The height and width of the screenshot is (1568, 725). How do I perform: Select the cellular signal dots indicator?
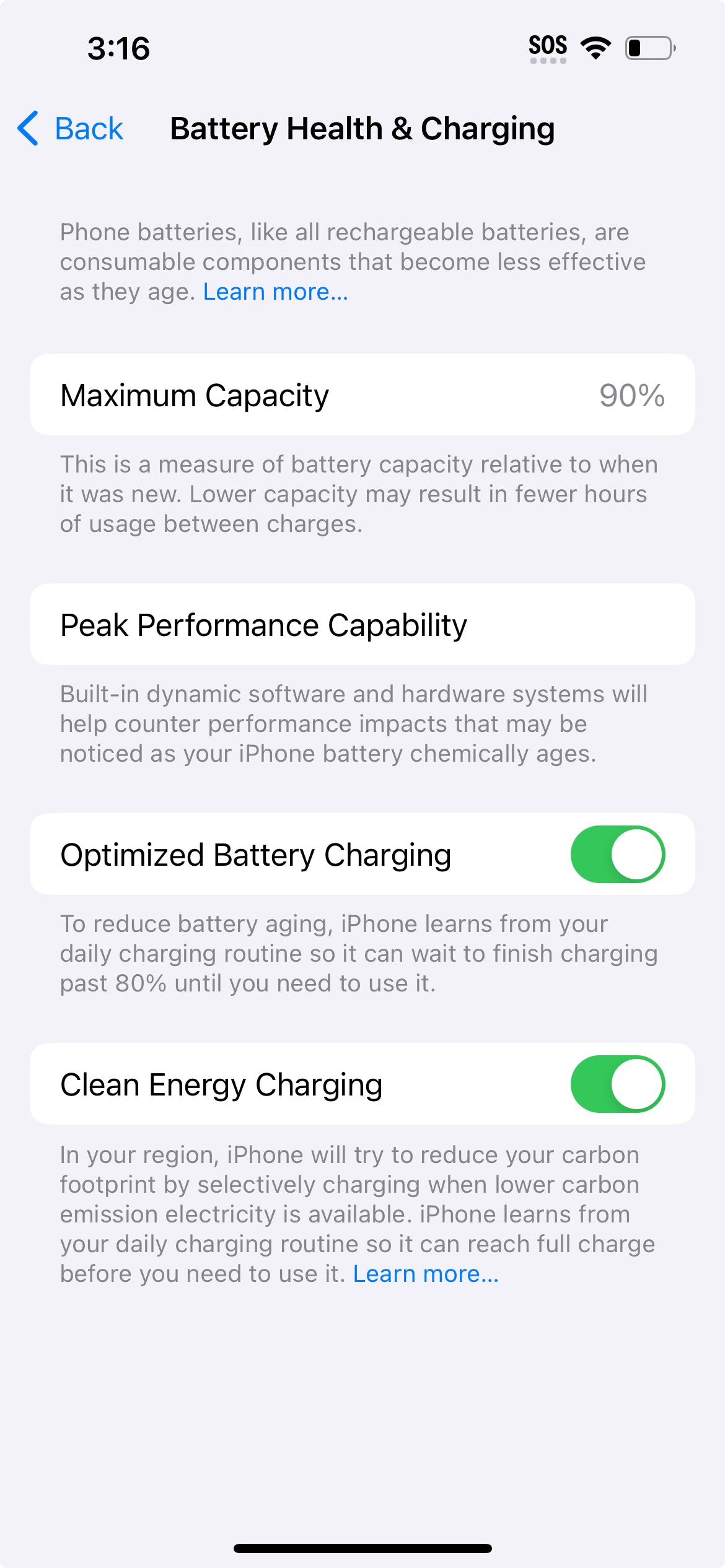tap(548, 62)
